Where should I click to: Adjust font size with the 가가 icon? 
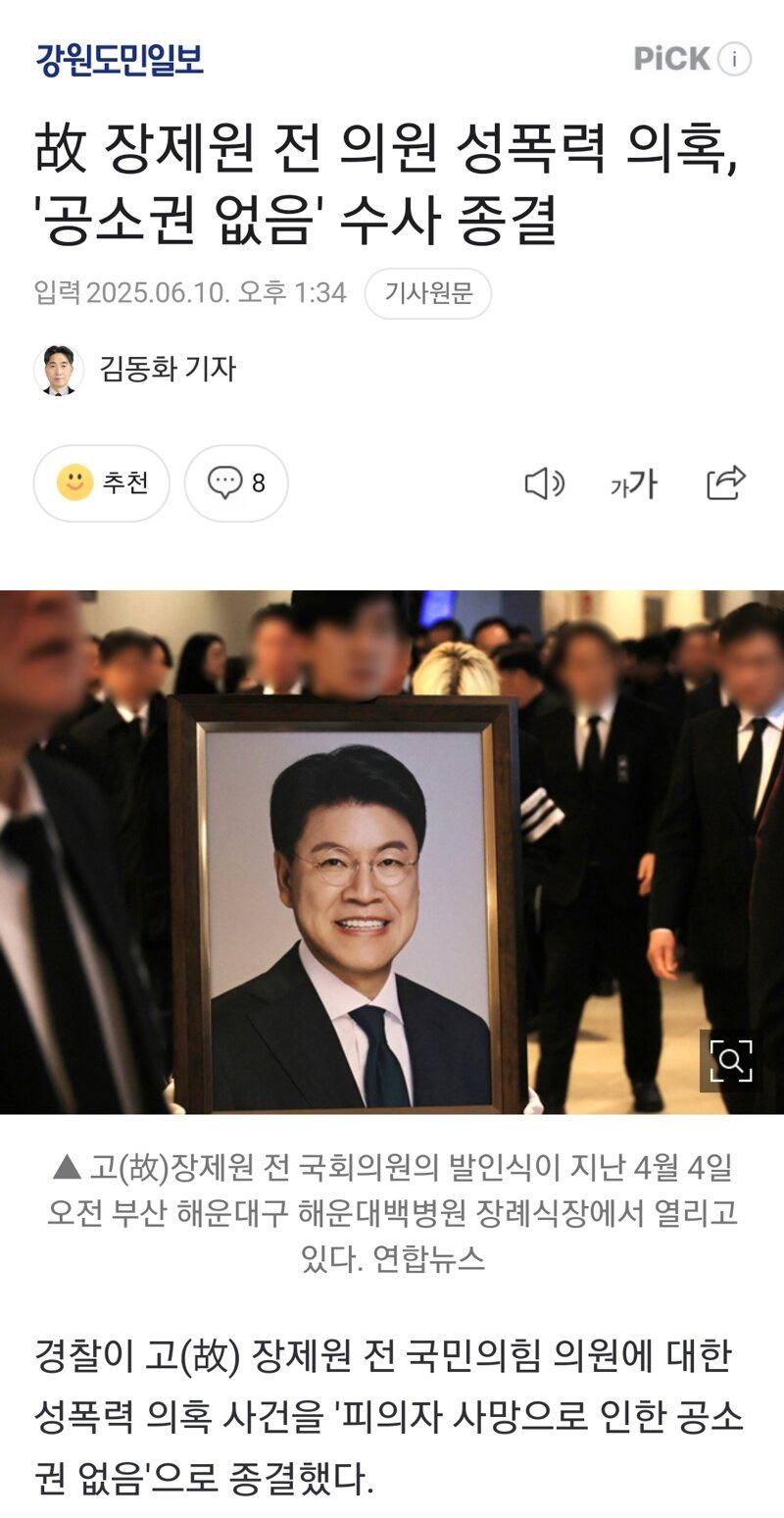pyautogui.click(x=634, y=483)
